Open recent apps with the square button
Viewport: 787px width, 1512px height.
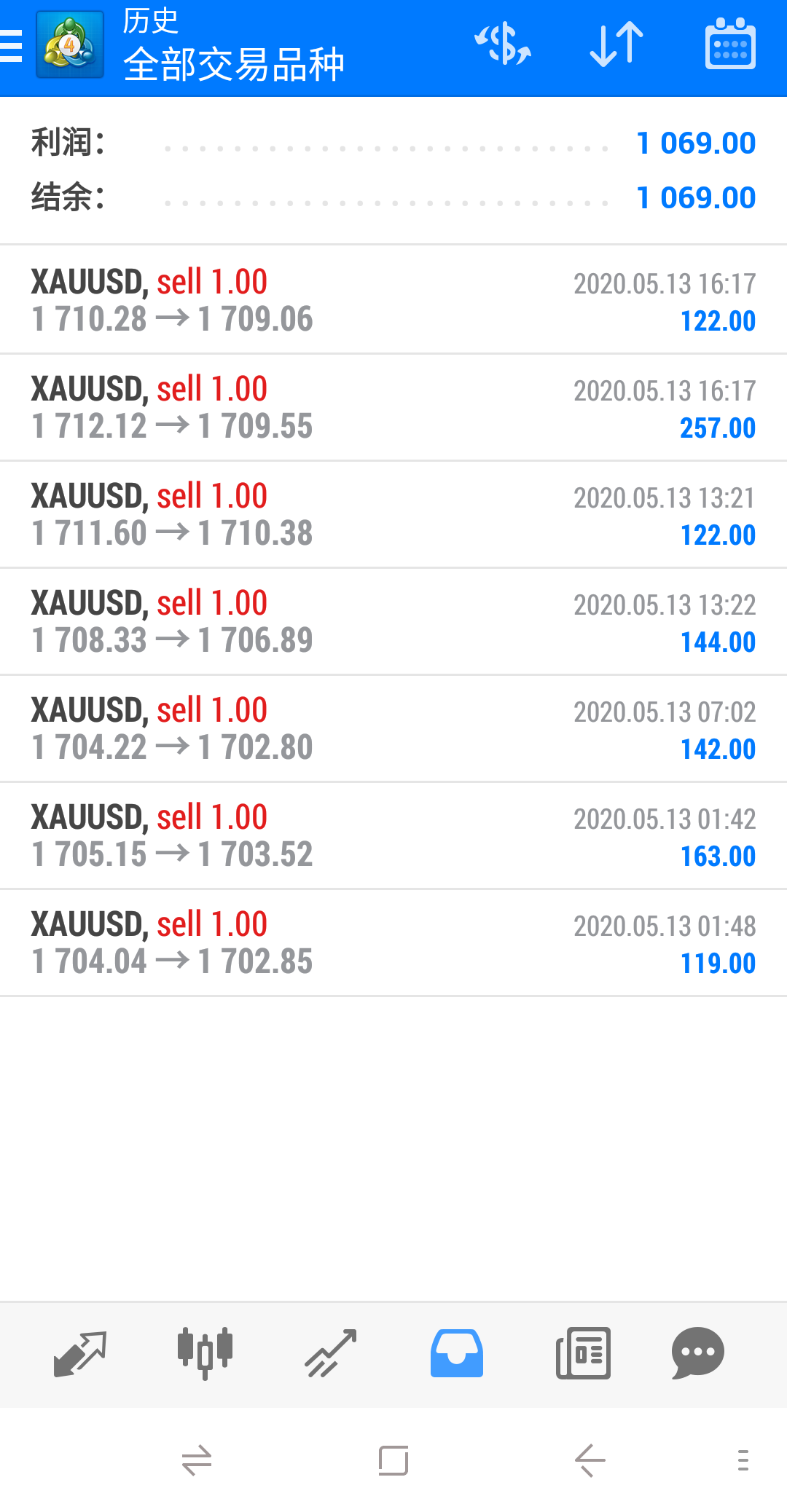393,1460
